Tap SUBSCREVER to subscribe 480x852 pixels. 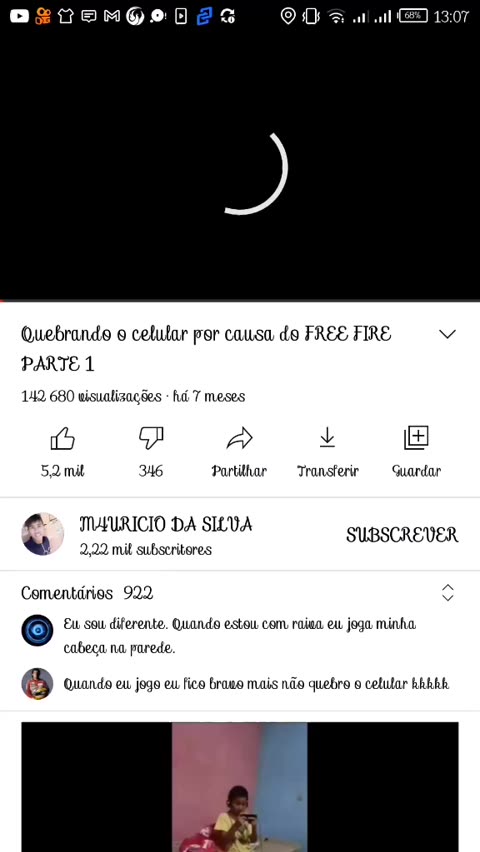(x=402, y=535)
